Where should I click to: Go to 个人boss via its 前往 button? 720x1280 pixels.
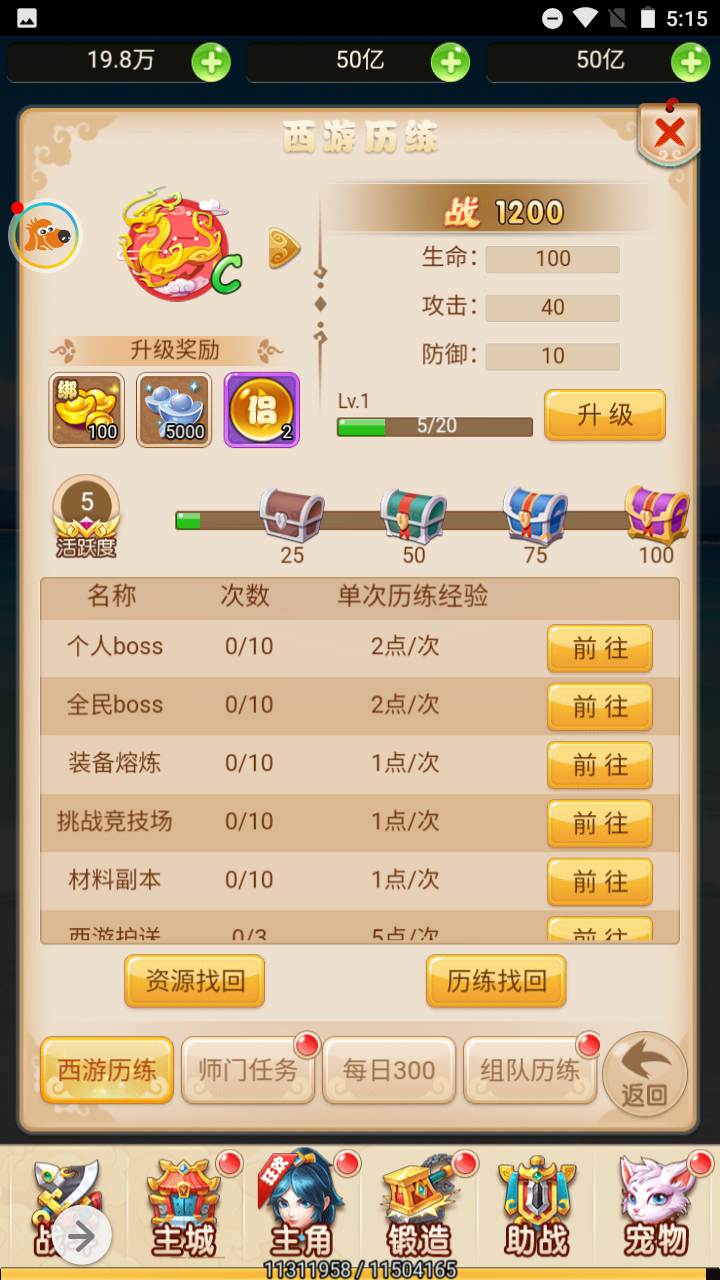coord(599,649)
